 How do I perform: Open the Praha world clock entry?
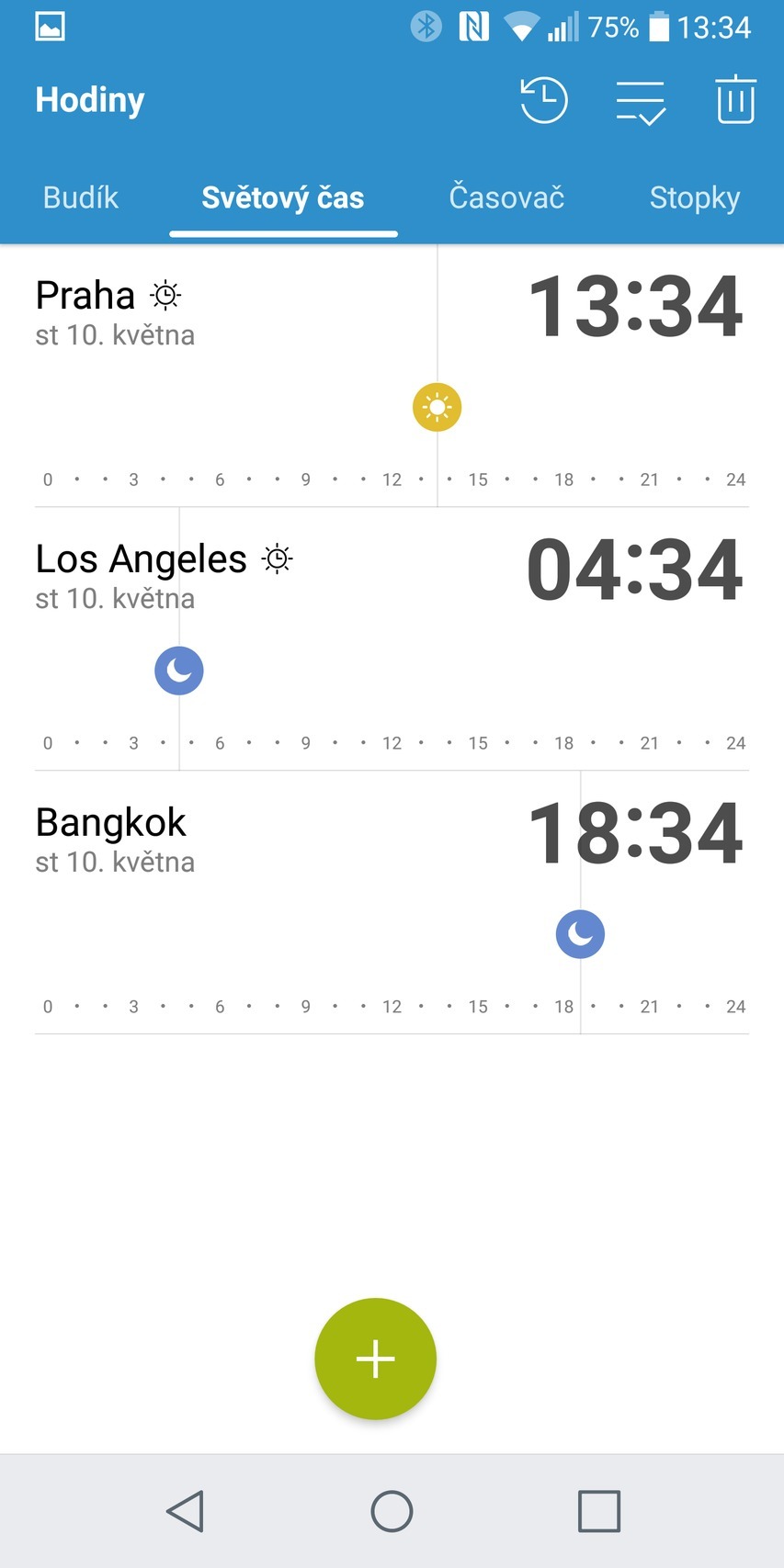392,377
